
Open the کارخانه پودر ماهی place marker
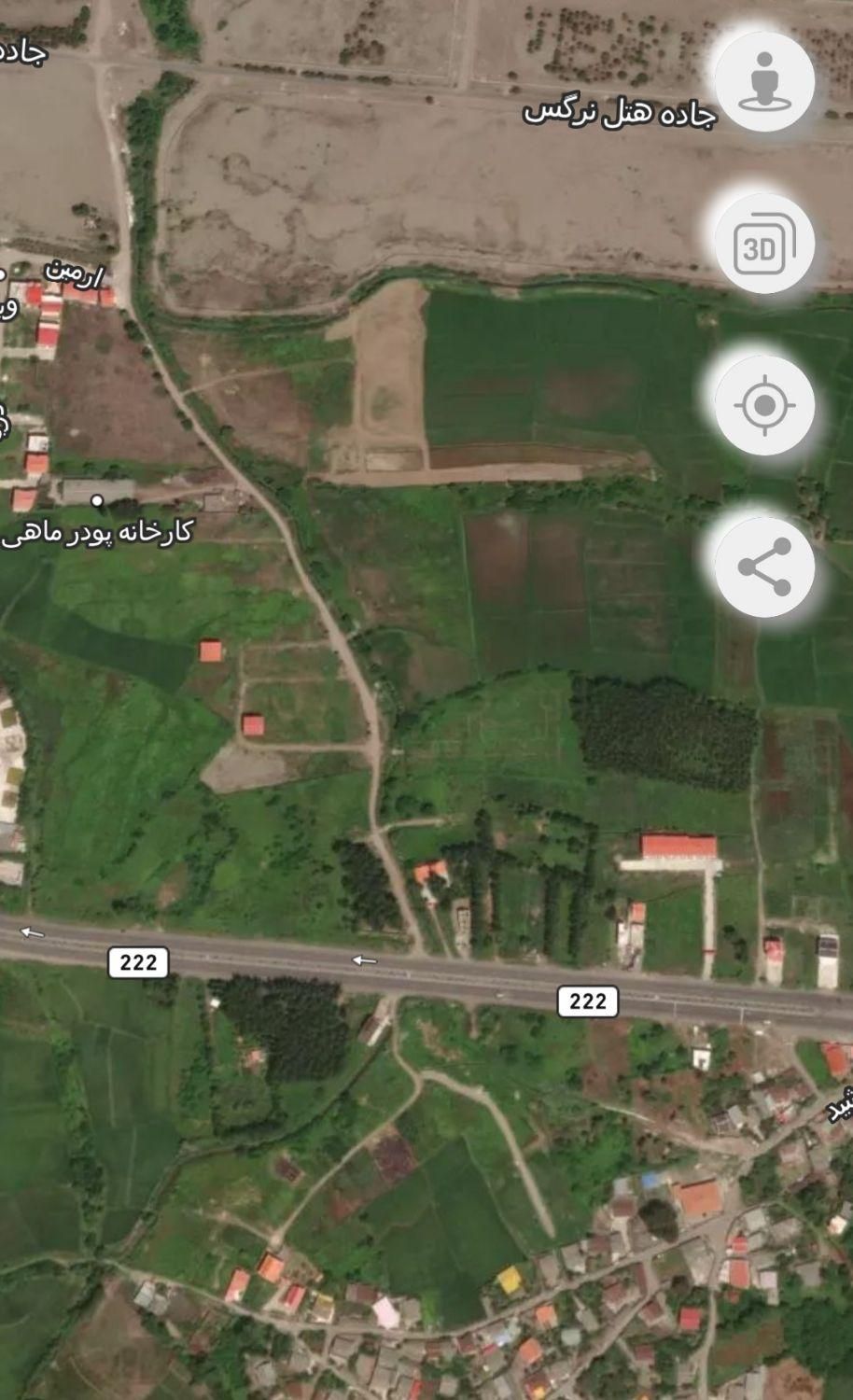pos(97,502)
